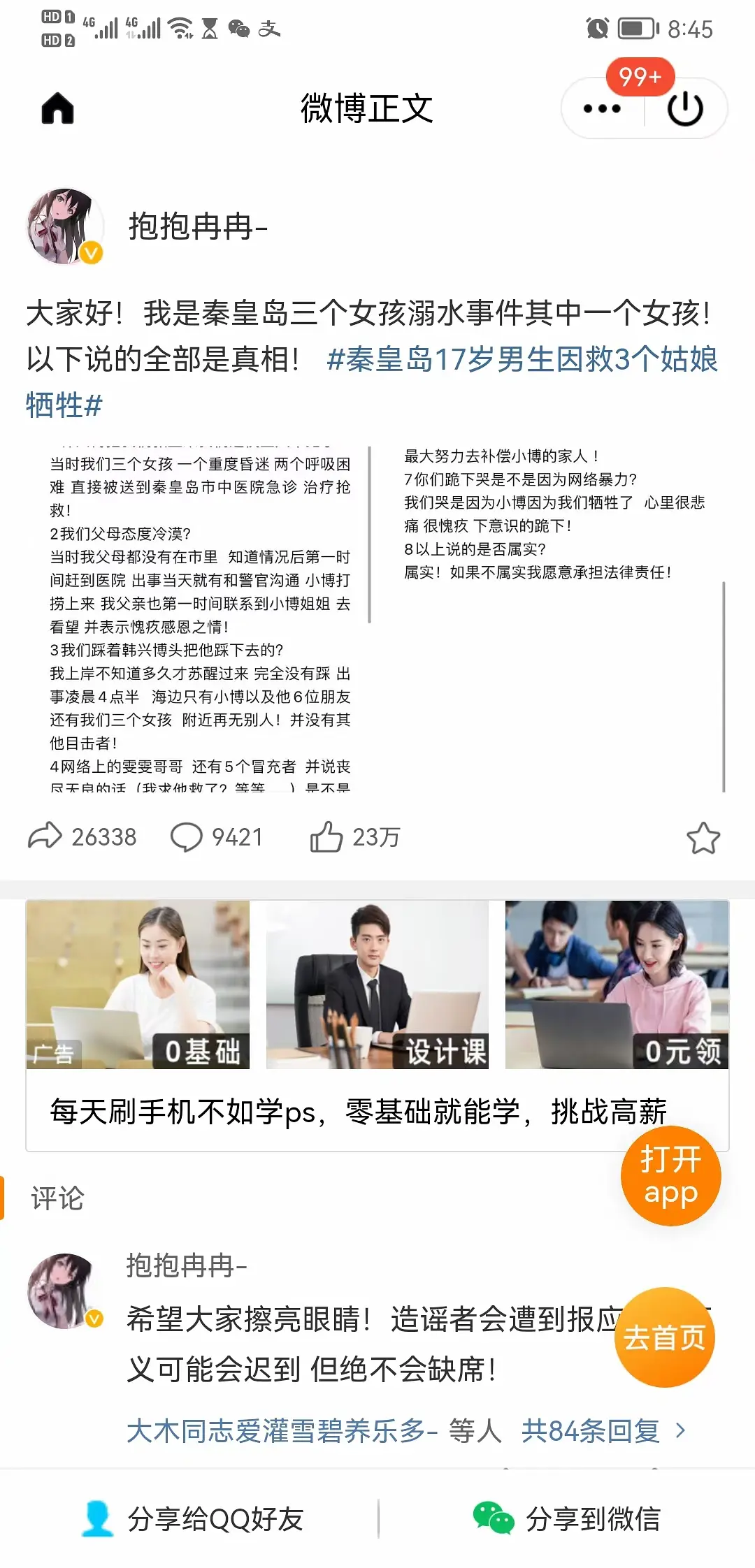Open 抱抱冉冉- profile from post avatar
755x1568 pixels.
65,226
